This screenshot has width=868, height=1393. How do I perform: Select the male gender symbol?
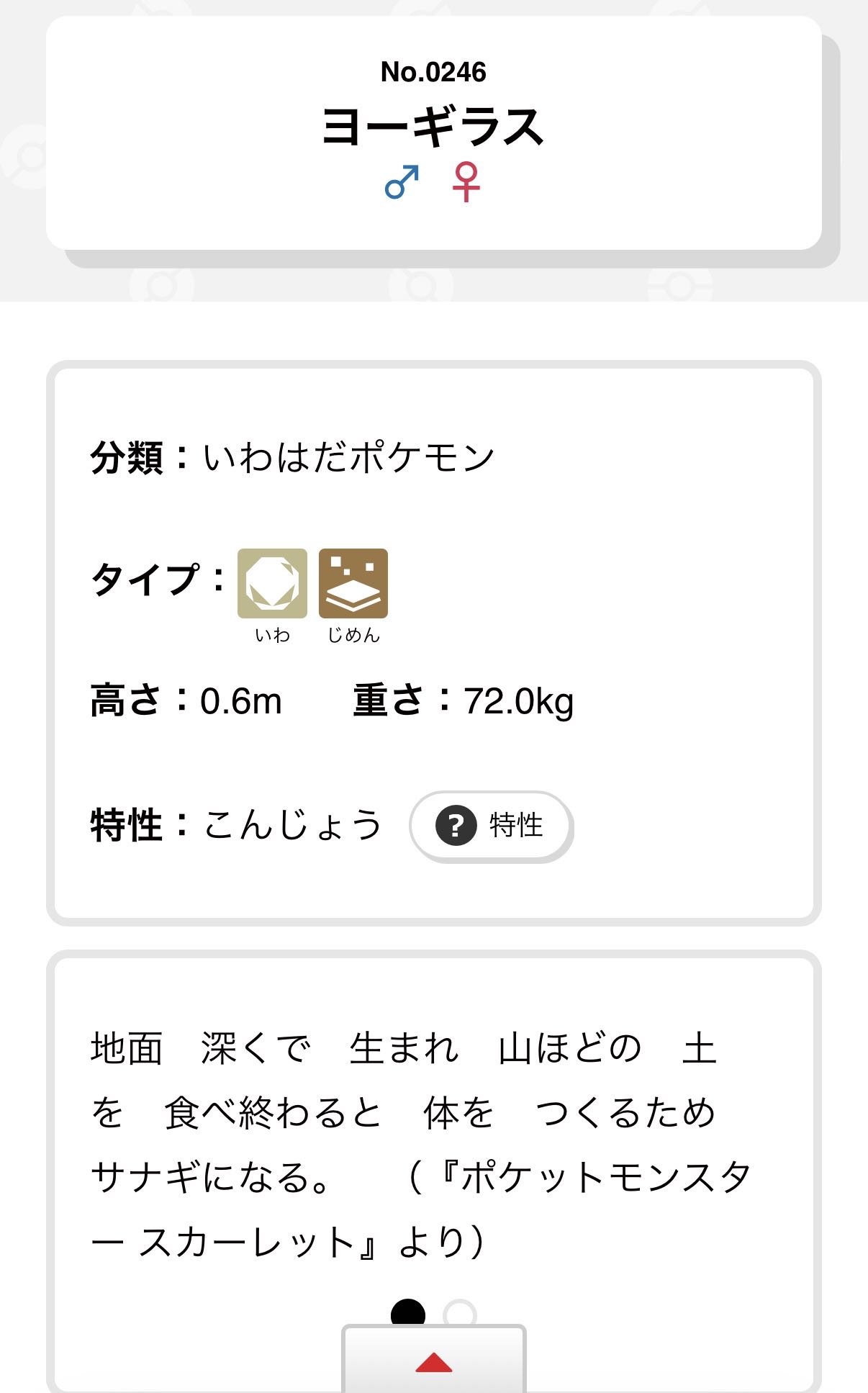click(x=402, y=182)
